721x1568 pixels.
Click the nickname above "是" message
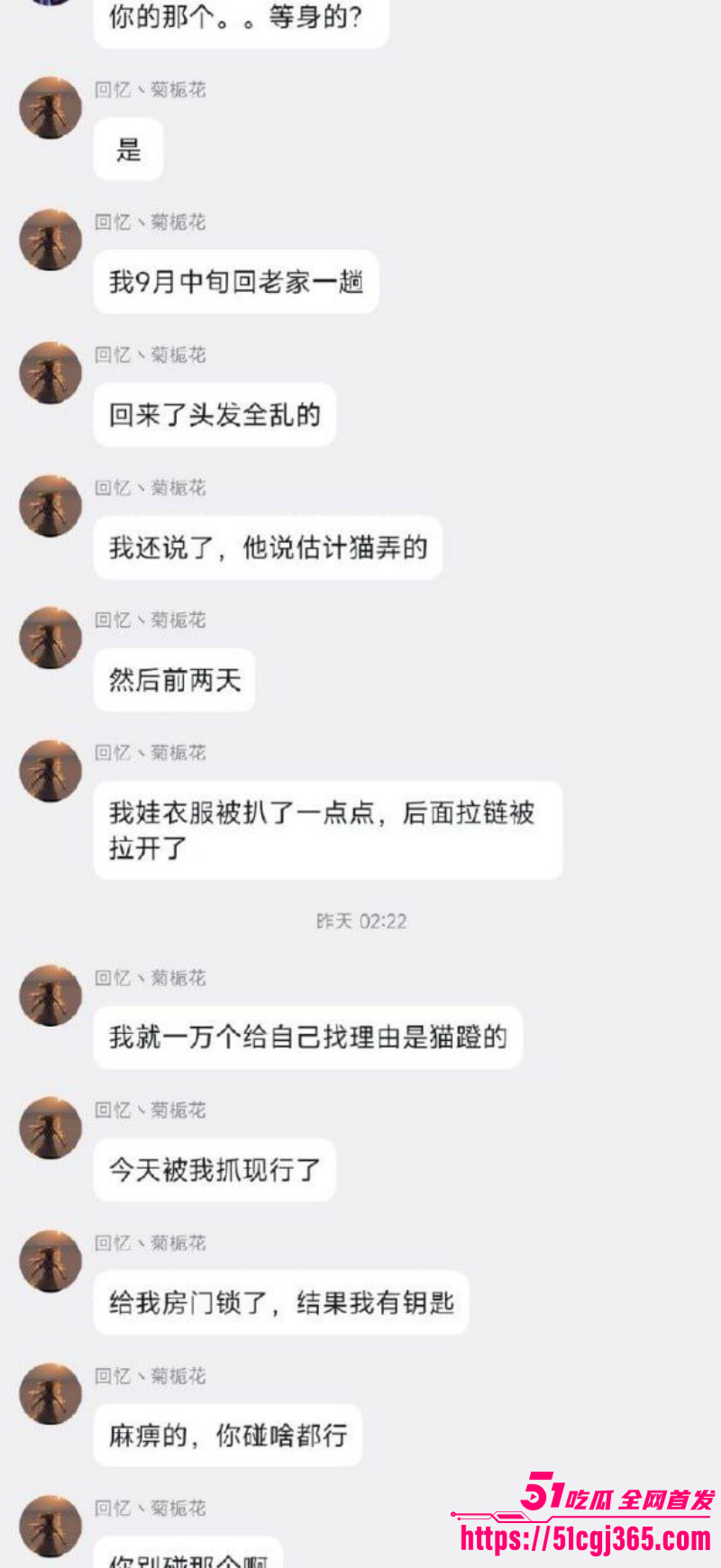click(151, 89)
